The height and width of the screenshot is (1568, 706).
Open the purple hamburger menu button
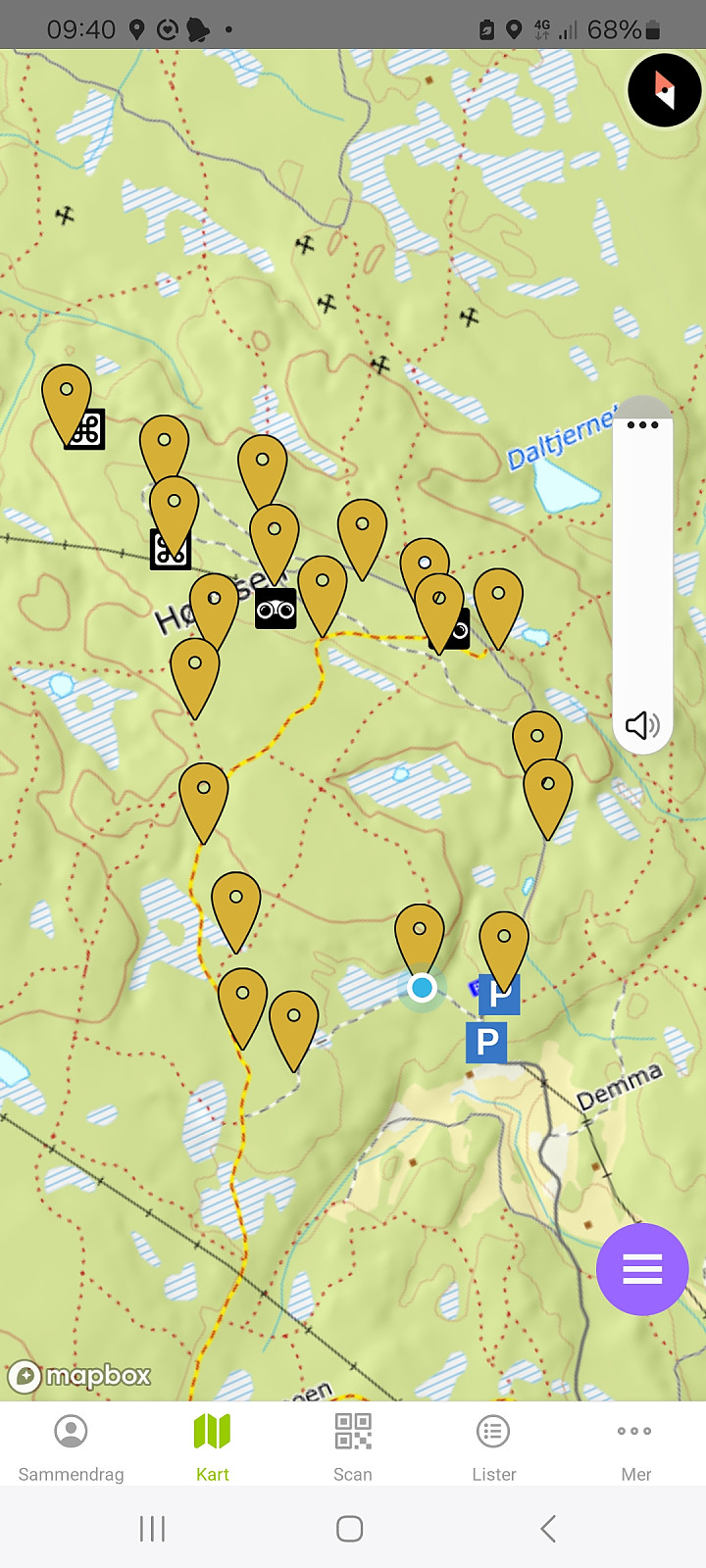tap(642, 1269)
